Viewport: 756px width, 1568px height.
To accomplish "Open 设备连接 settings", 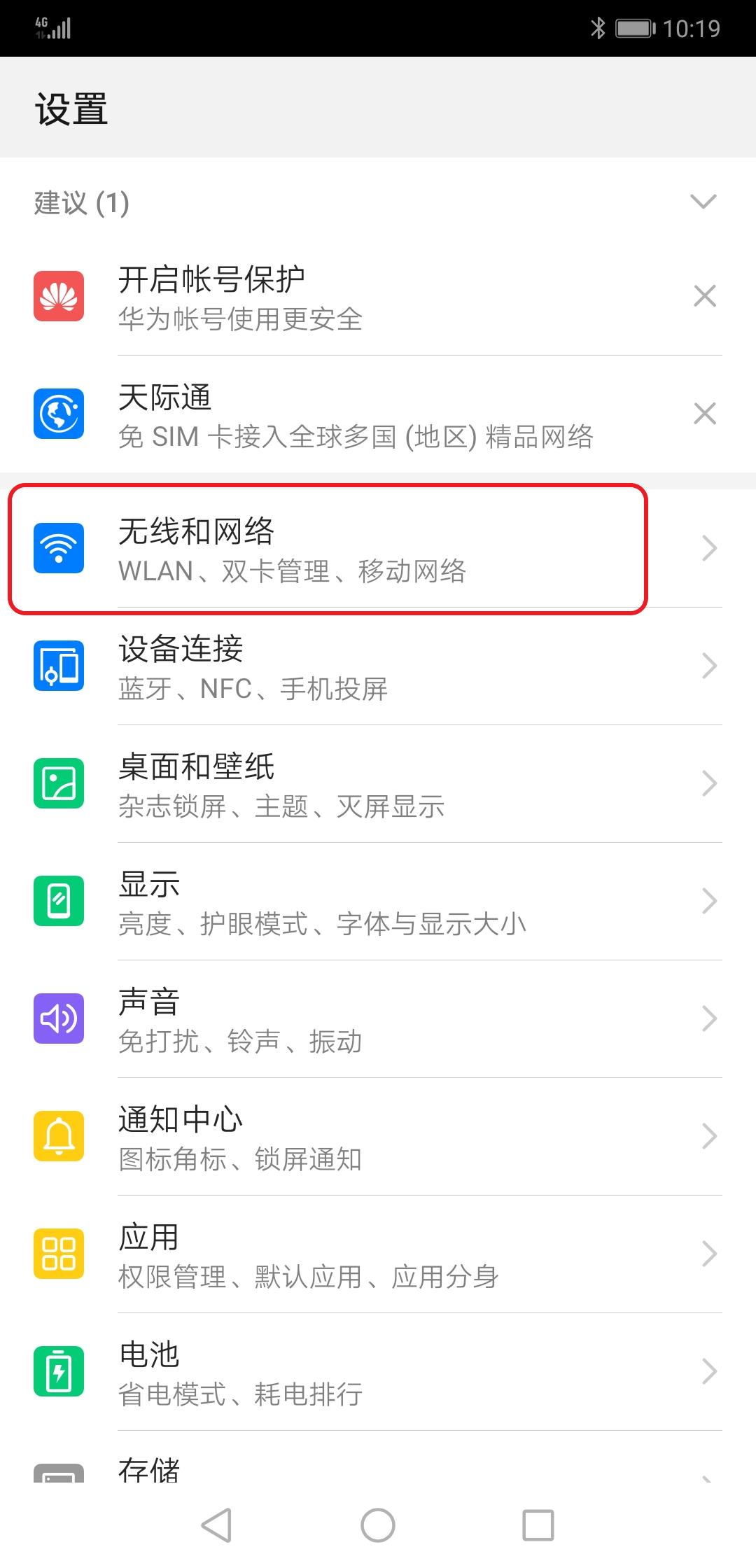I will pyautogui.click(x=350, y=667).
